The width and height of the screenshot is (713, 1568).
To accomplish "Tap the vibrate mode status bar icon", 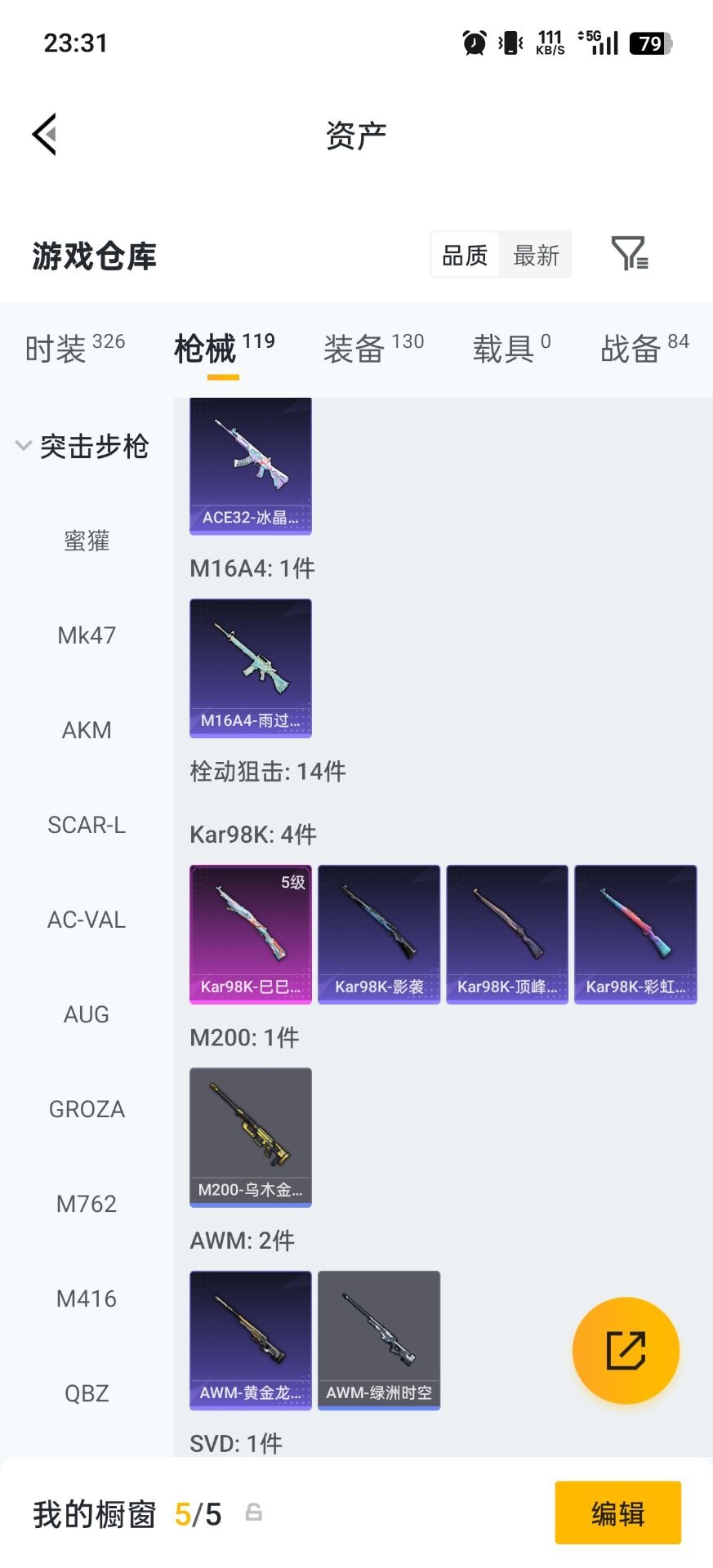I will point(509,42).
